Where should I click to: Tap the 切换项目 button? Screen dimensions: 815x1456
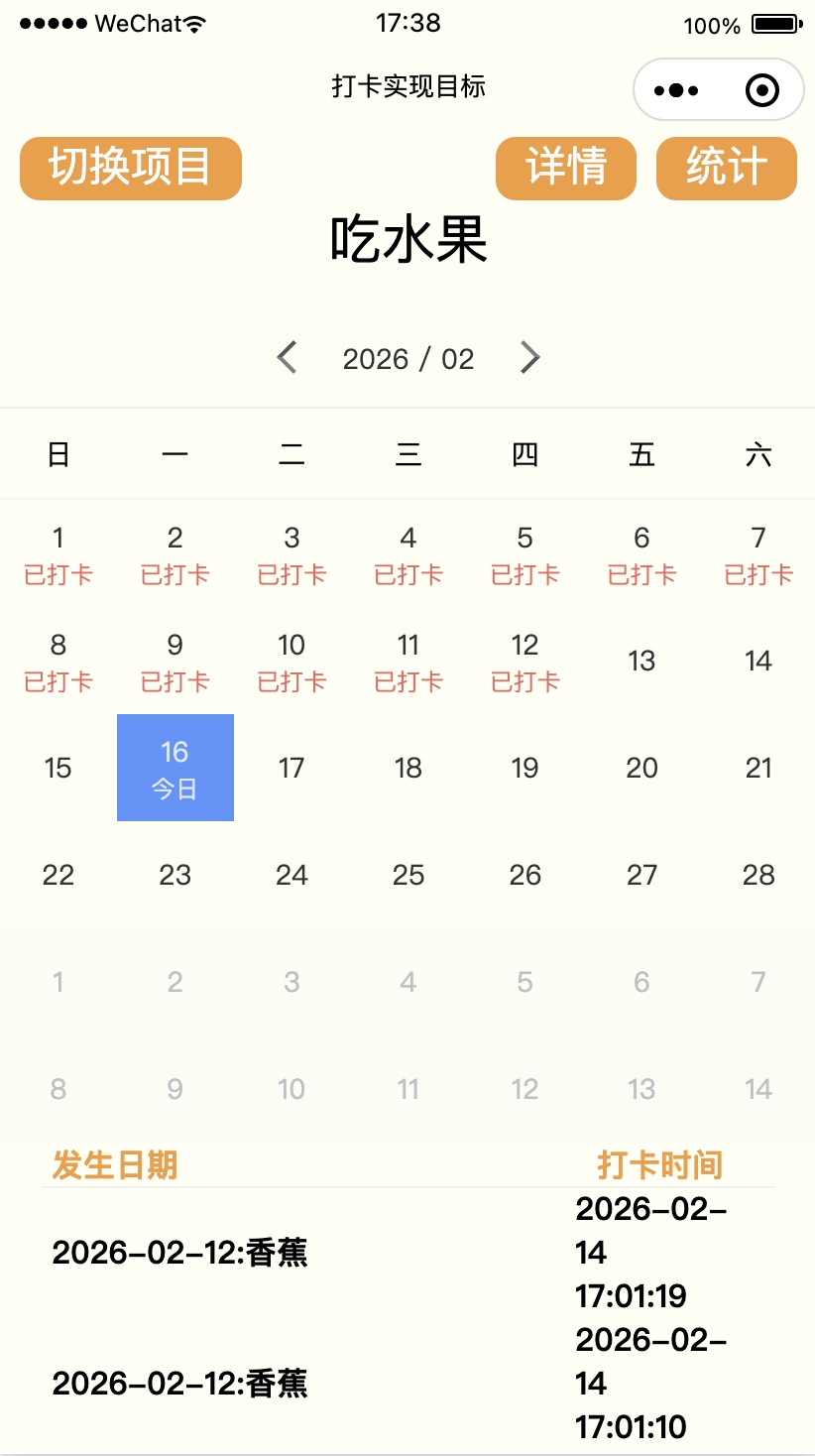pos(131,168)
